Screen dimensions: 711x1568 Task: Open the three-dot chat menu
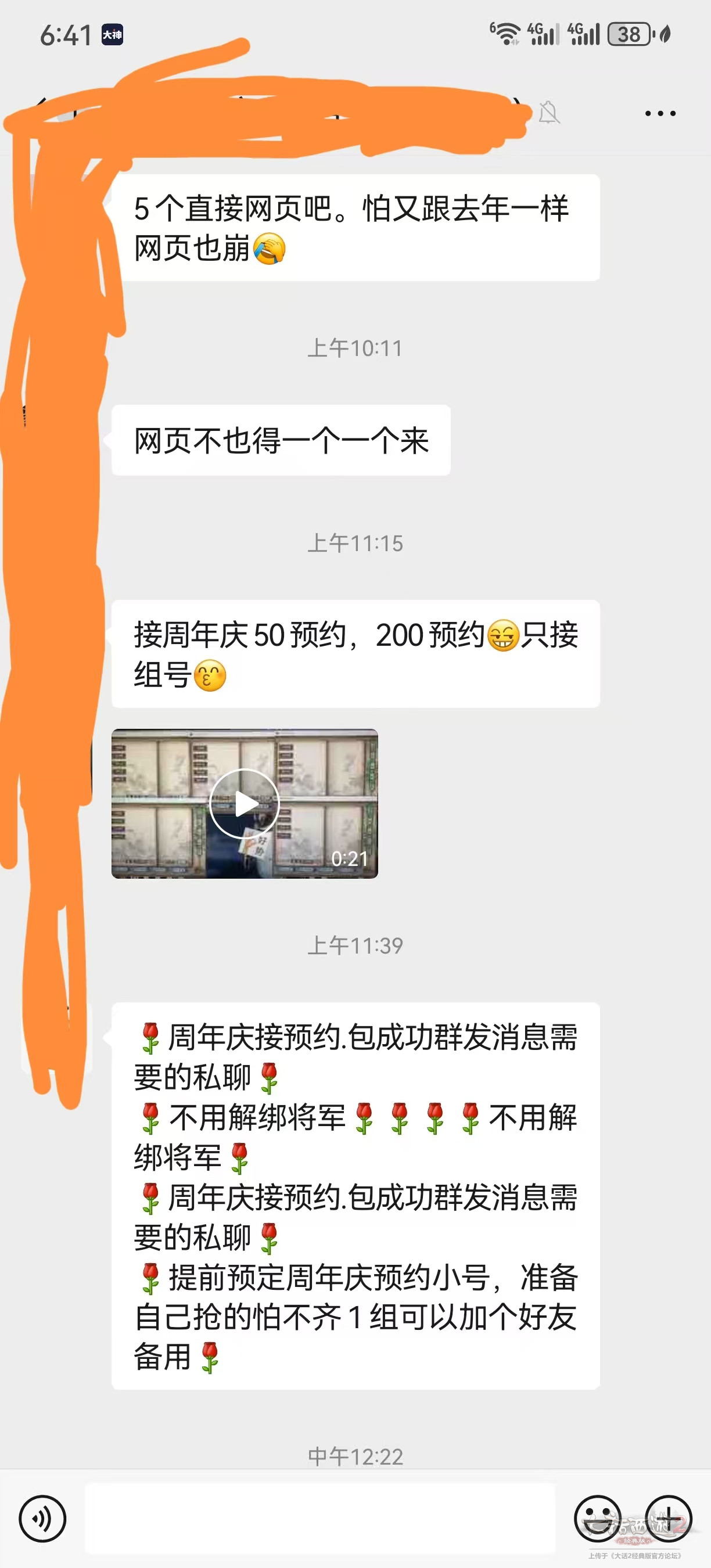pyautogui.click(x=660, y=113)
